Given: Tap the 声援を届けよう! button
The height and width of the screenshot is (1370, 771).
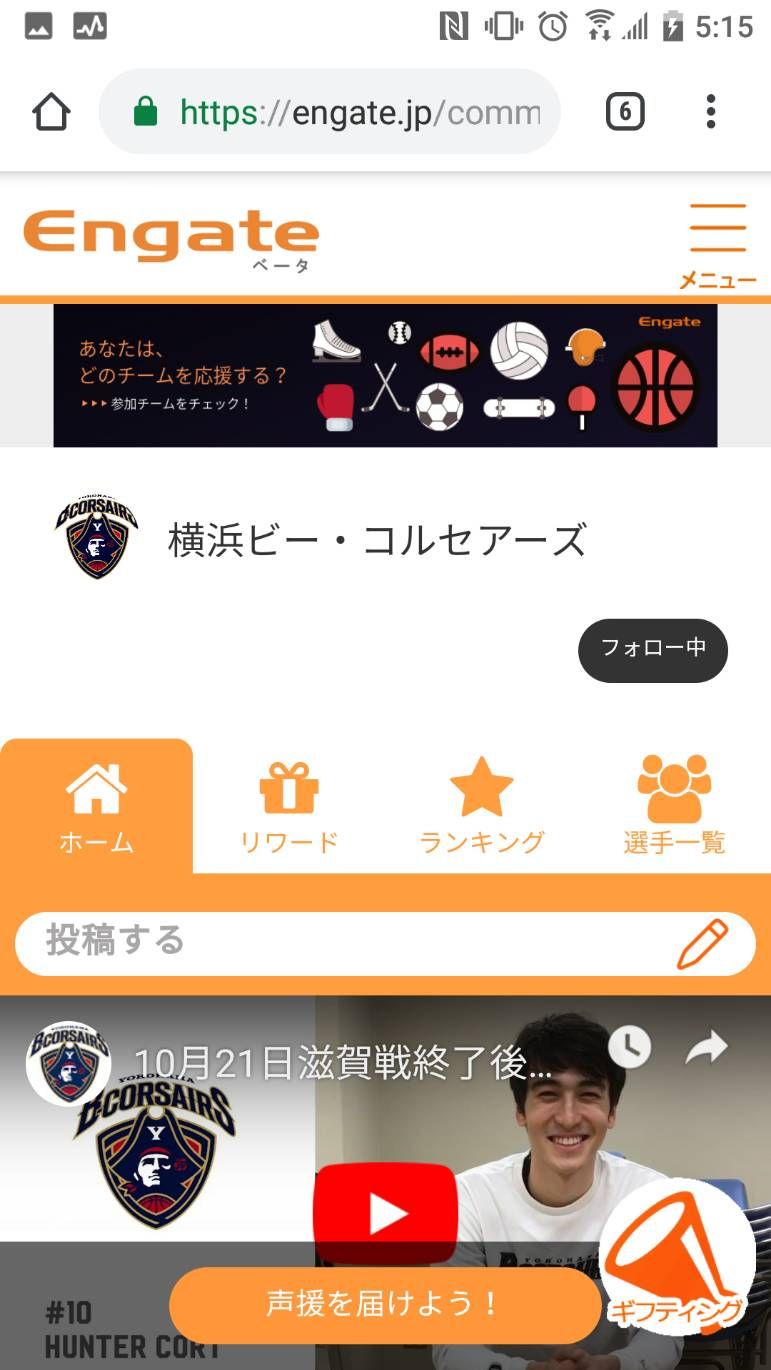Looking at the screenshot, I should point(384,1304).
